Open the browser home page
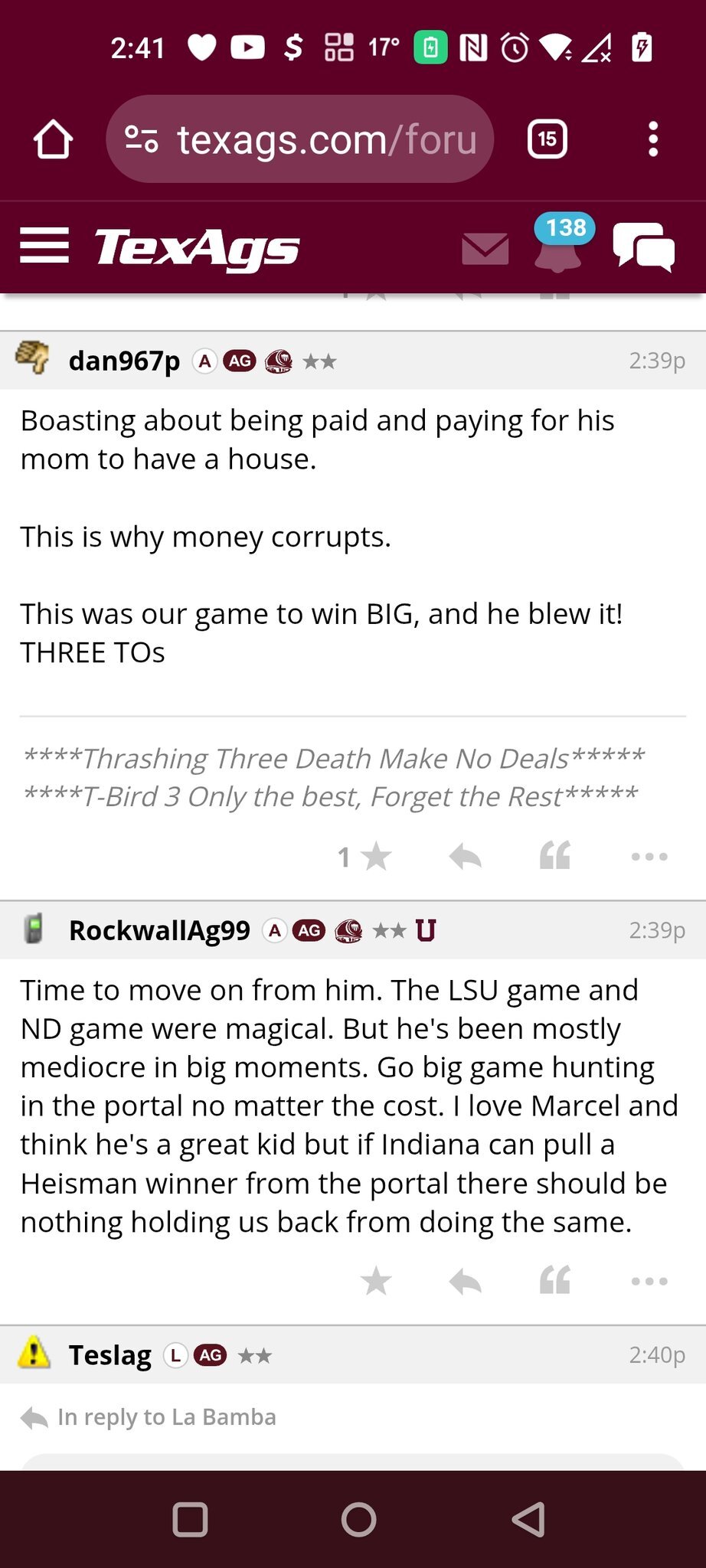 (53, 139)
